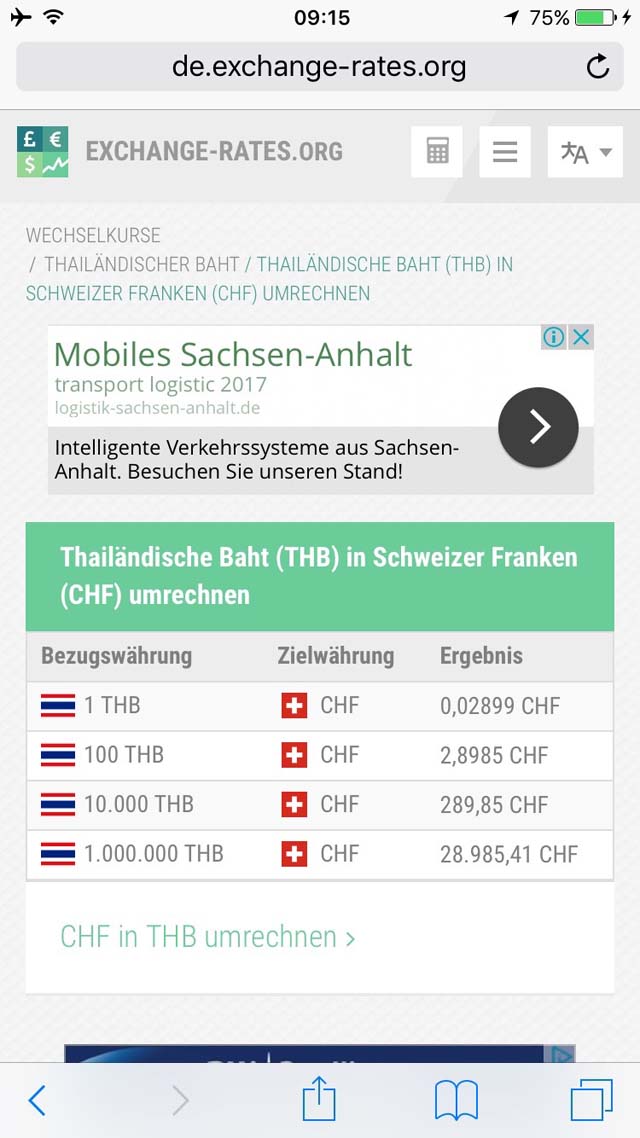Open the Wechselkurse breadcrumb link
Screen dimensions: 640x1138
[93, 235]
